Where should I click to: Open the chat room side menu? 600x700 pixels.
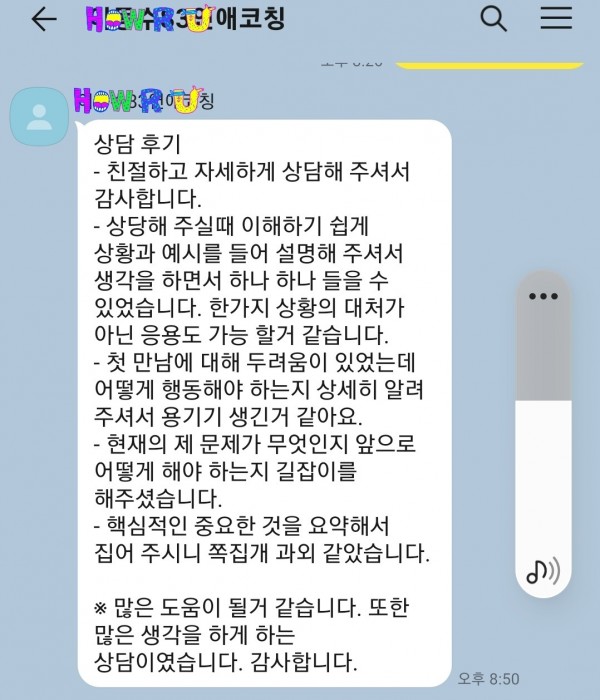pyautogui.click(x=555, y=18)
